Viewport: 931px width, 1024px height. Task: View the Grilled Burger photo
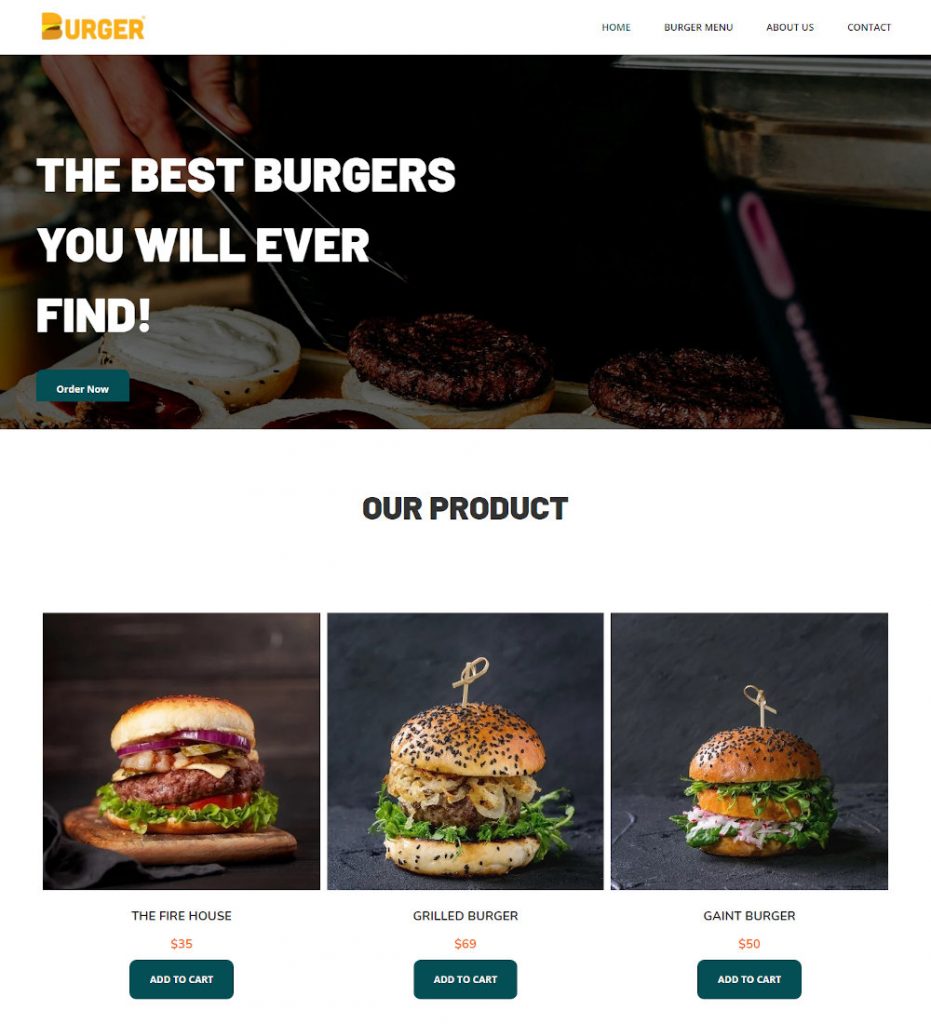coord(465,750)
